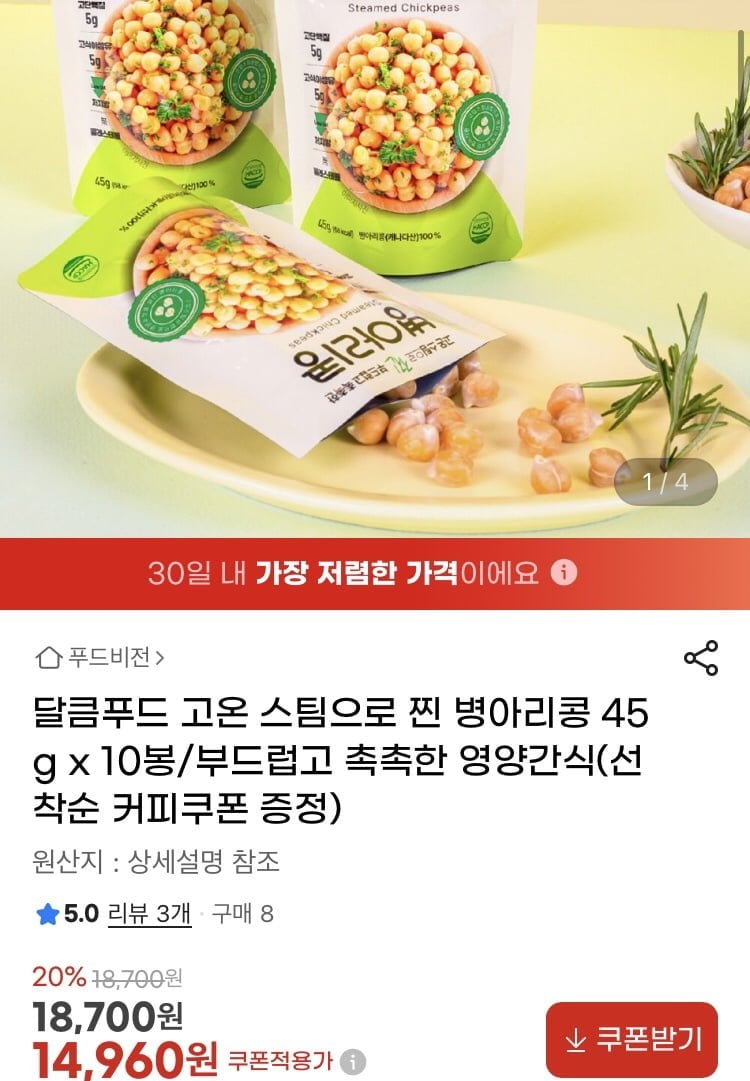View info about the lowest 30-day price

(x=565, y=573)
